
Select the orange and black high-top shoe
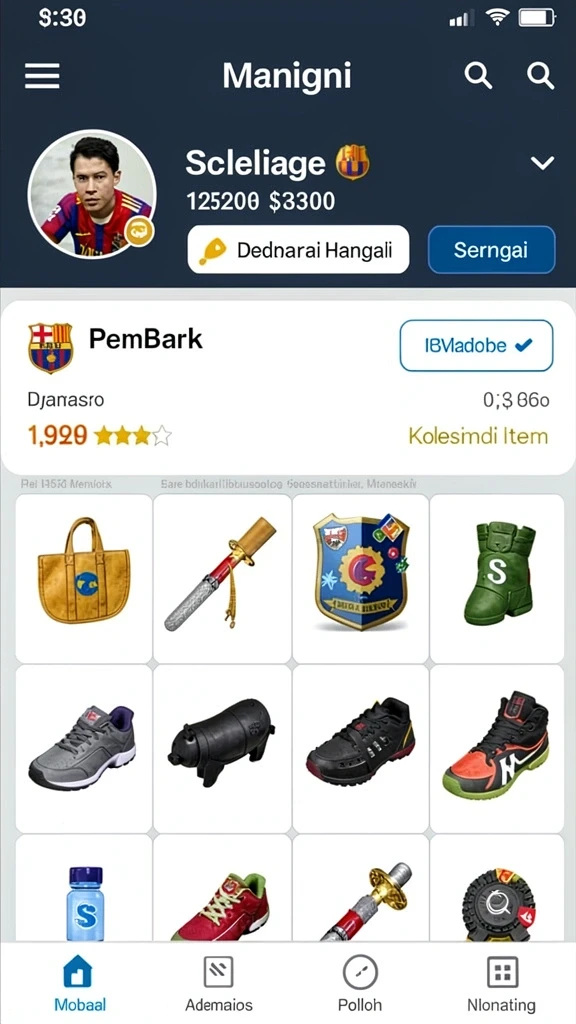pyautogui.click(x=497, y=748)
